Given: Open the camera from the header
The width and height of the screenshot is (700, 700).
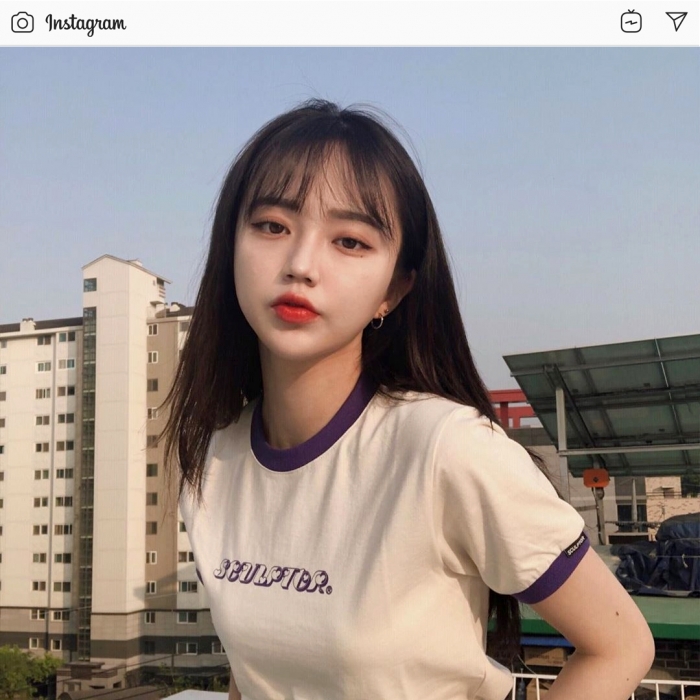Looking at the screenshot, I should pos(22,22).
